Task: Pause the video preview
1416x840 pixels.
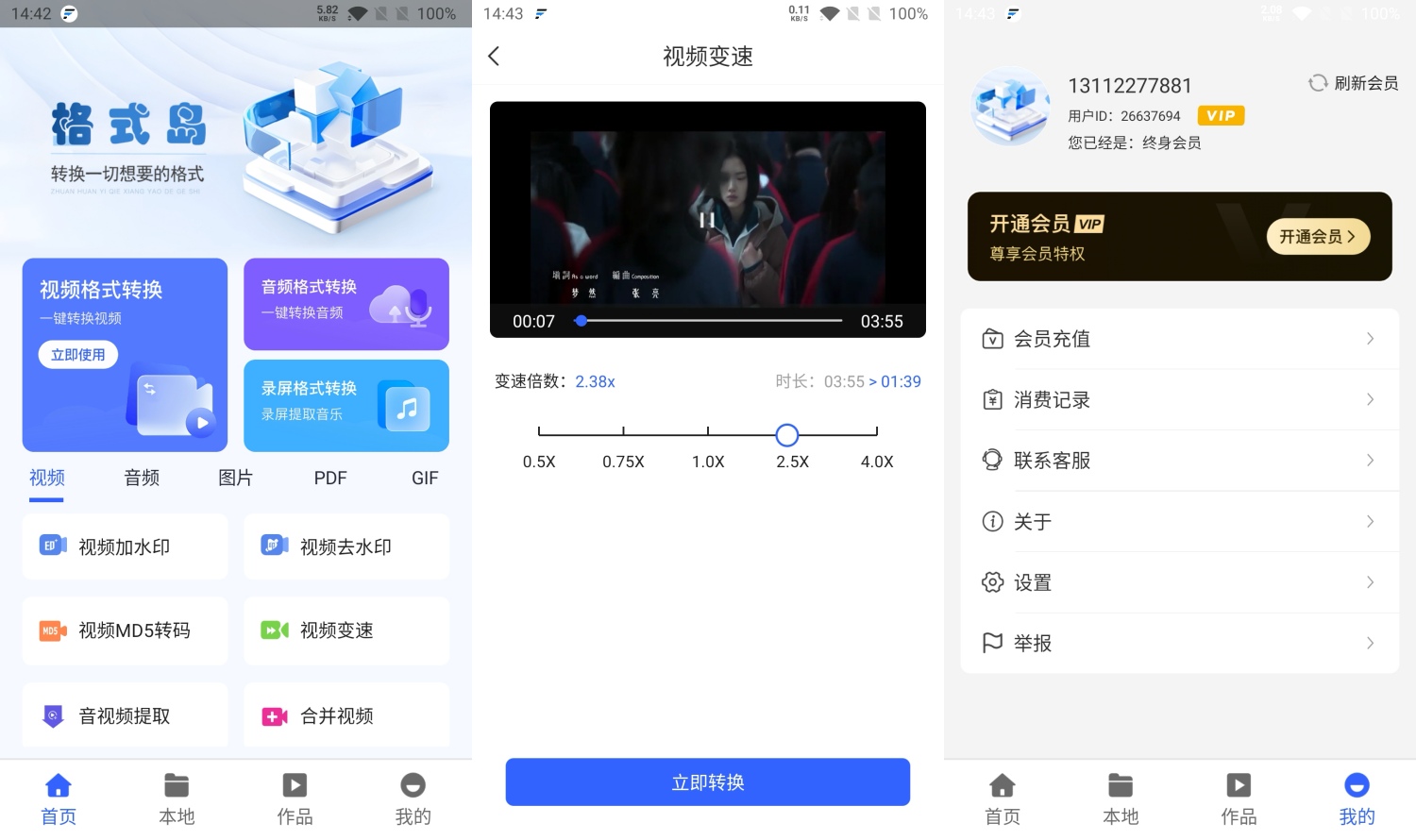Action: [706, 220]
